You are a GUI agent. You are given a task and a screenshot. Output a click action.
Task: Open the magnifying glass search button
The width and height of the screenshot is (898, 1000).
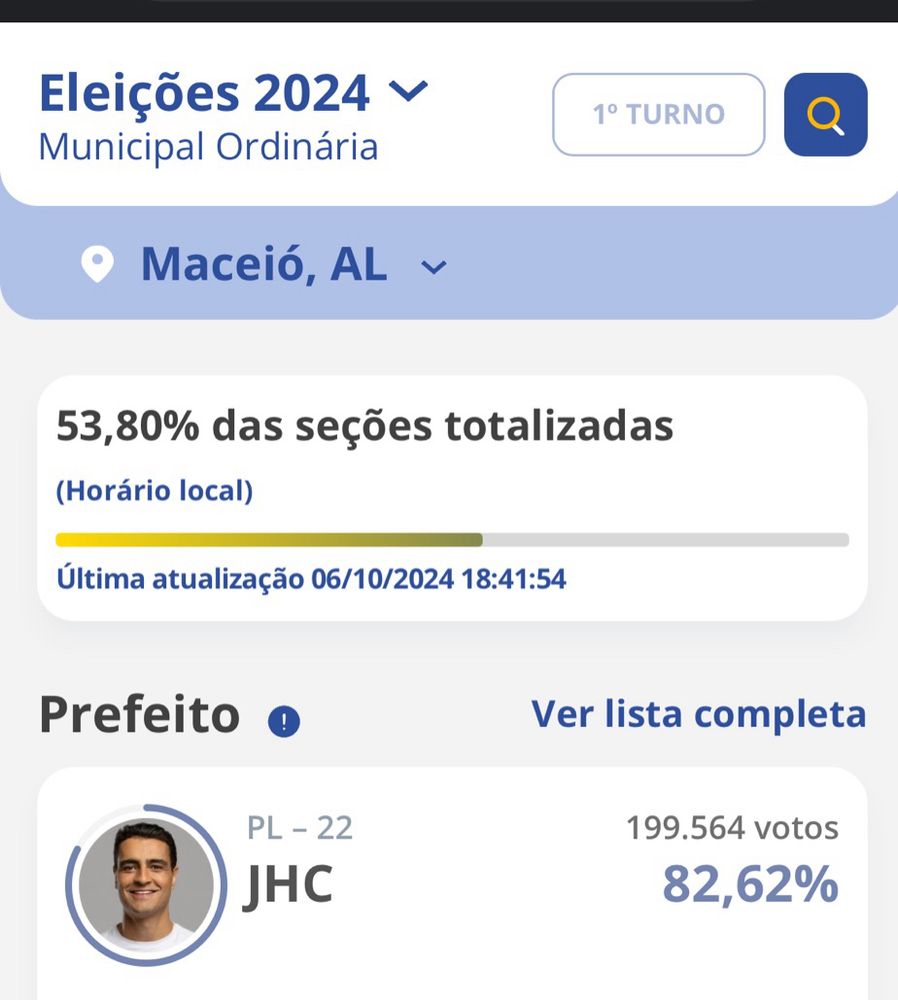[x=825, y=115]
